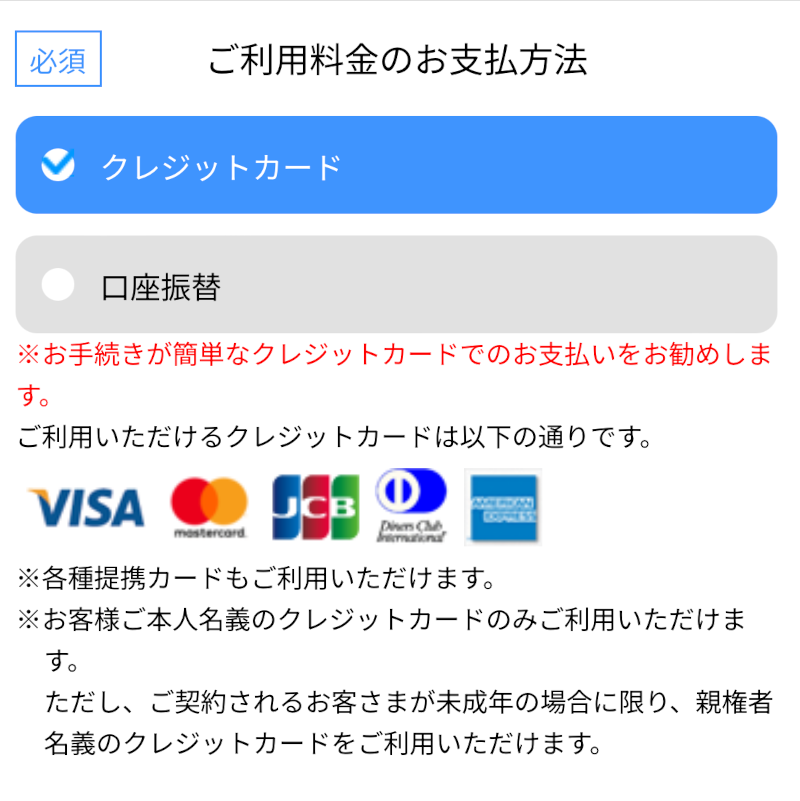
Task: Expand the クレジットカード payment option panel
Action: [x=400, y=164]
